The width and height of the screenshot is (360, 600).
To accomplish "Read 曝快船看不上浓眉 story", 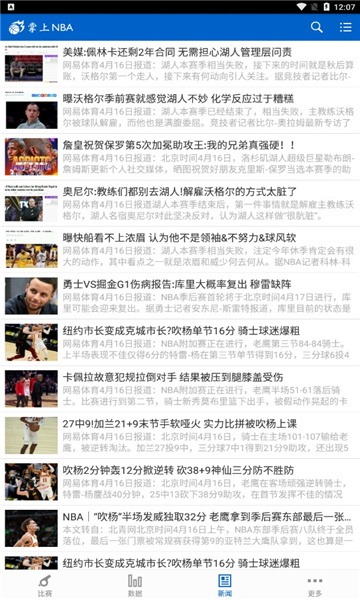I will (x=180, y=249).
